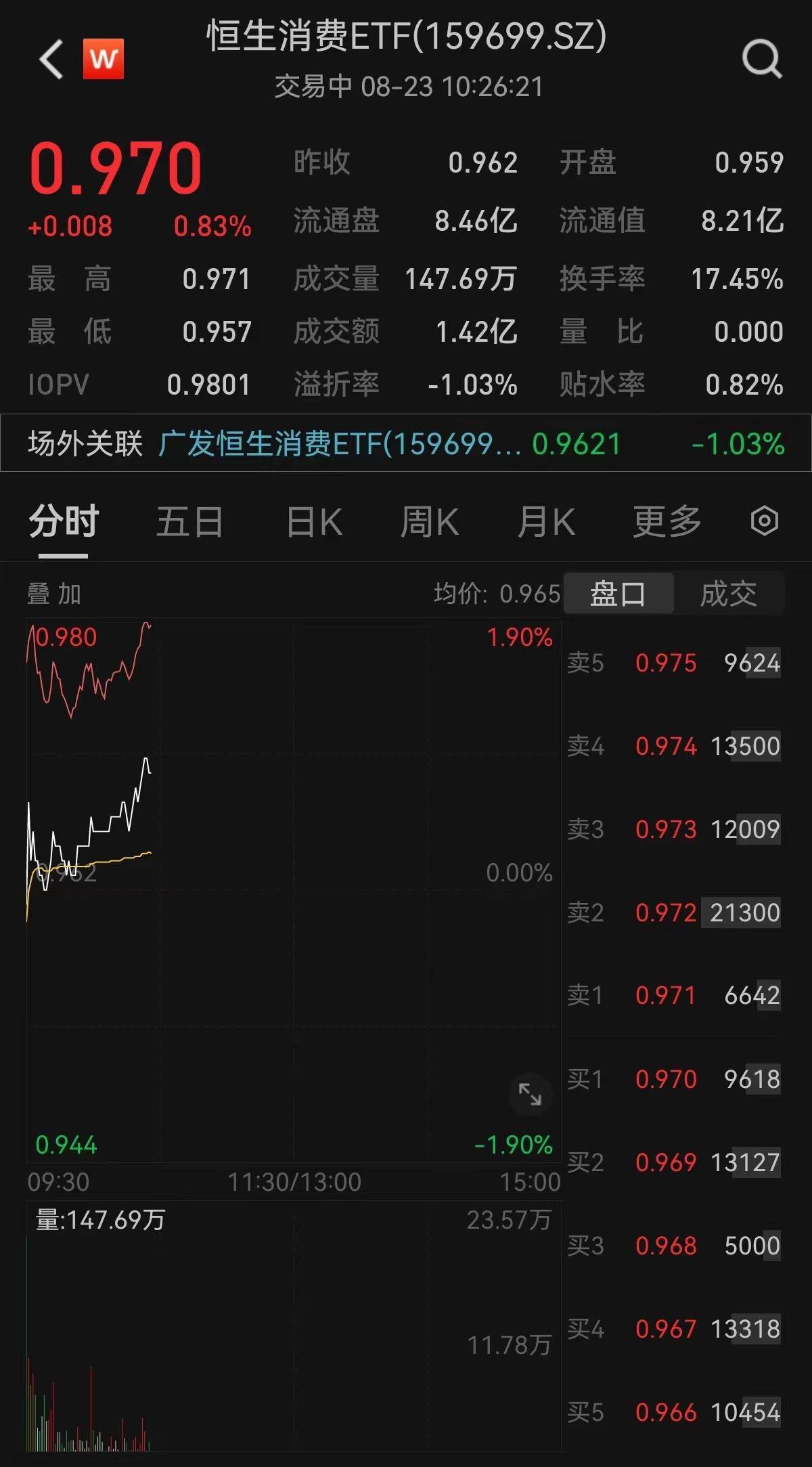
Task: Toggle to 五日 five-day view
Action: [191, 520]
